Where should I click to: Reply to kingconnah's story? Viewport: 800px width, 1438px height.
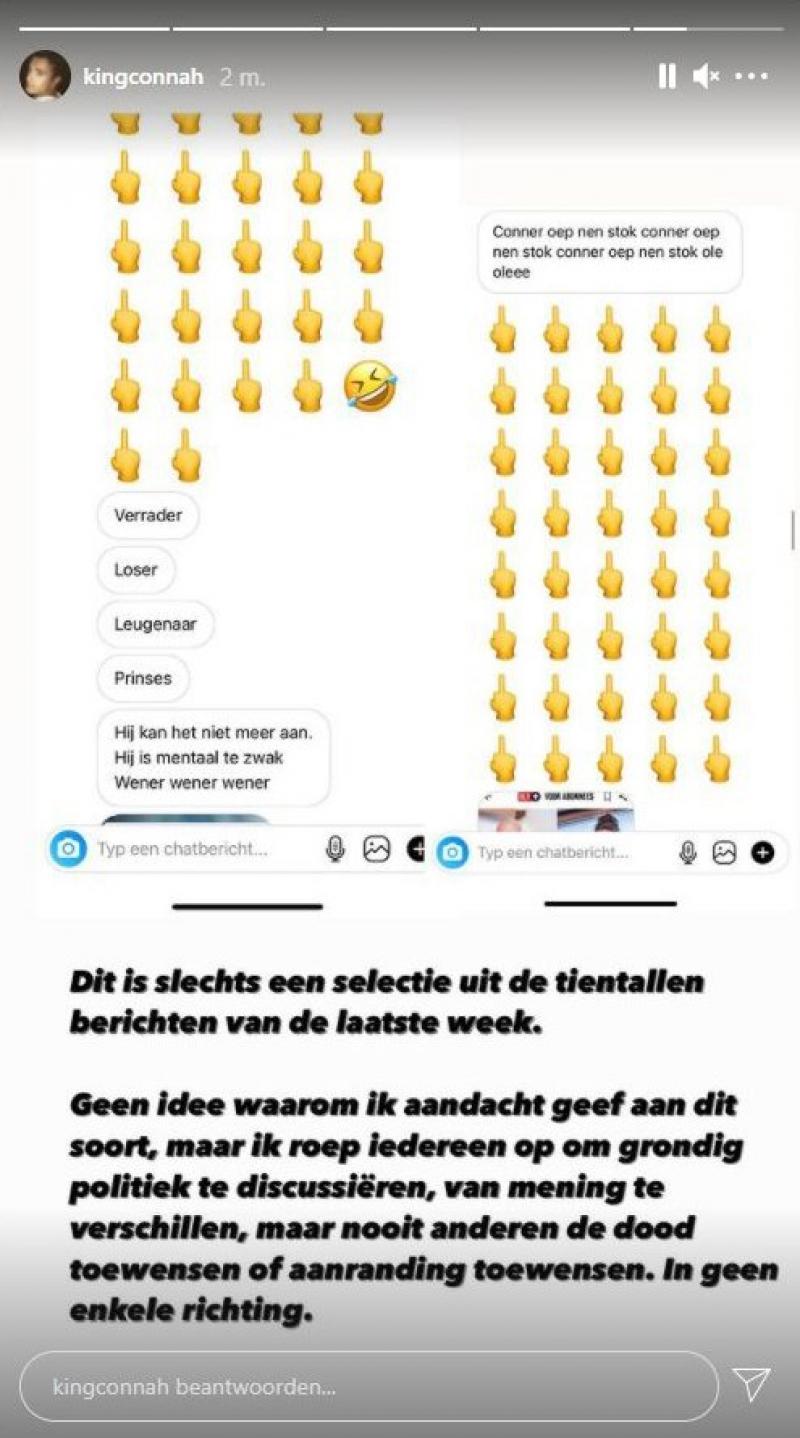[368, 1387]
